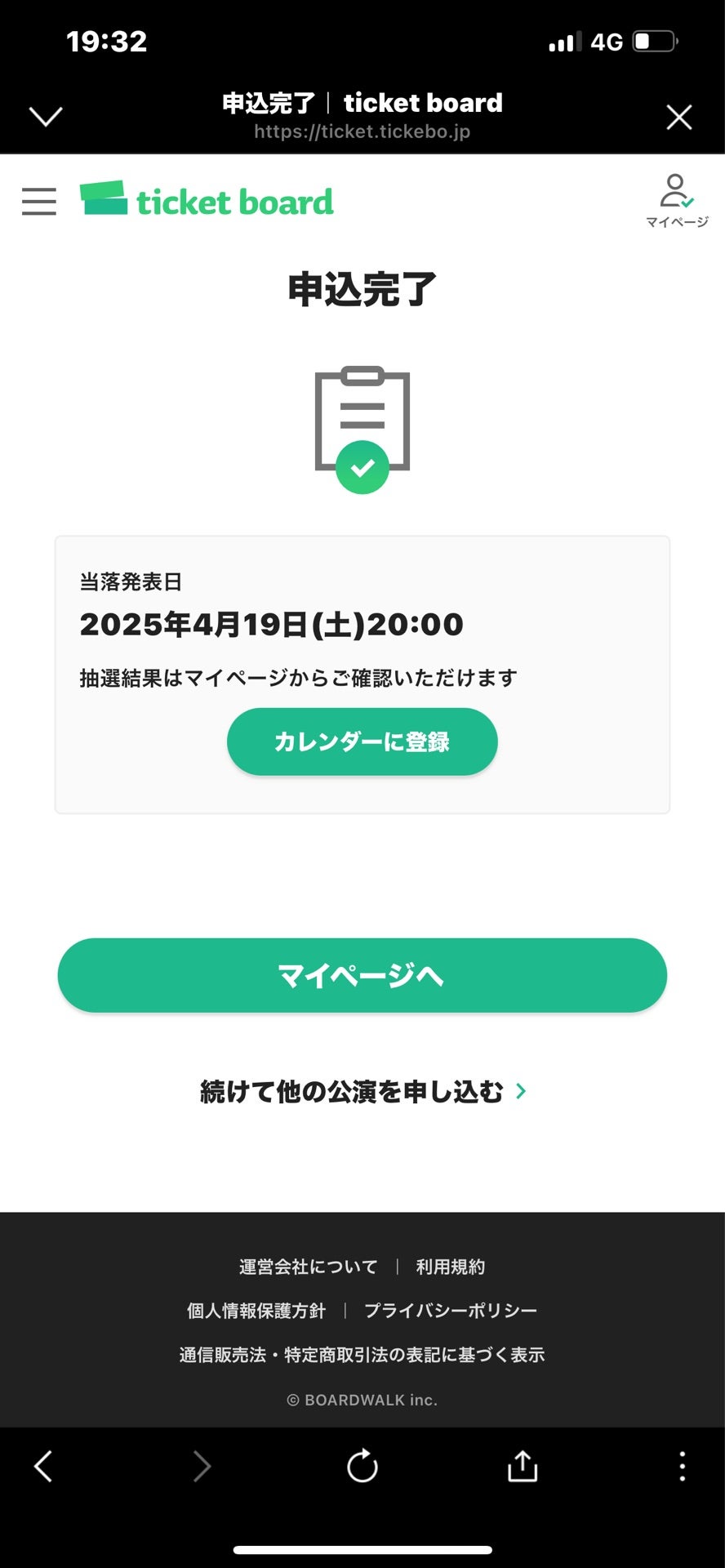Tap the browser back arrow

pos(43,1466)
